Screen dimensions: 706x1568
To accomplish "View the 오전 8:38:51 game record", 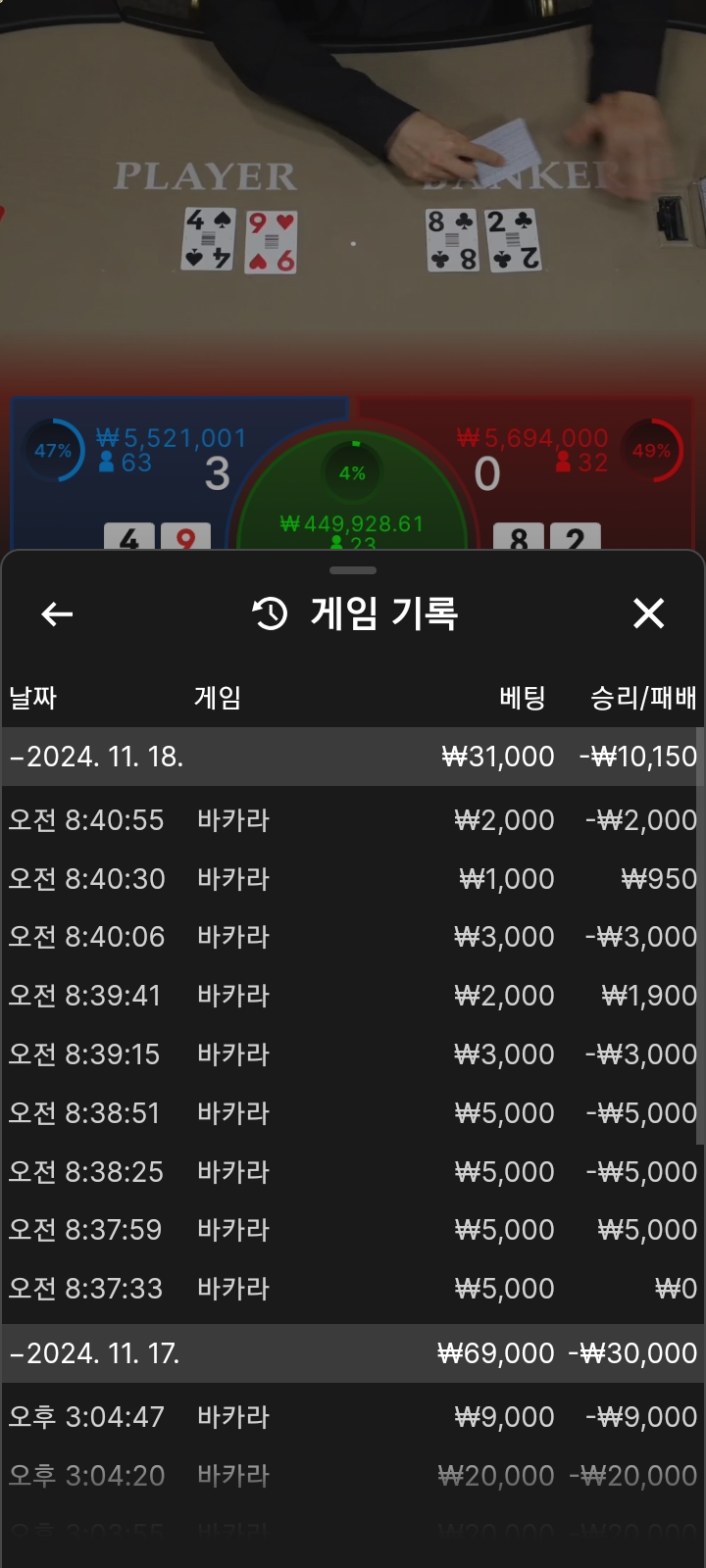I will (x=351, y=1113).
